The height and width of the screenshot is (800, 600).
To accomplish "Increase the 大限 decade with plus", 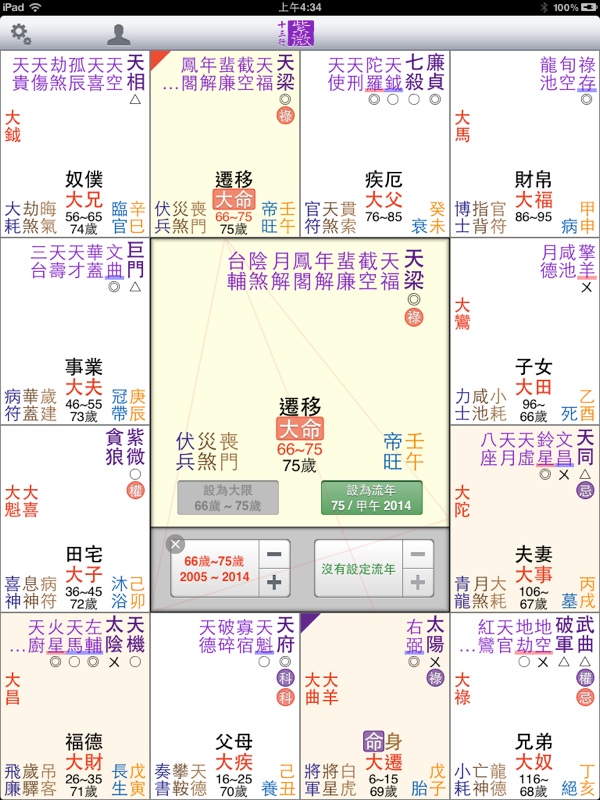I will coord(273,583).
